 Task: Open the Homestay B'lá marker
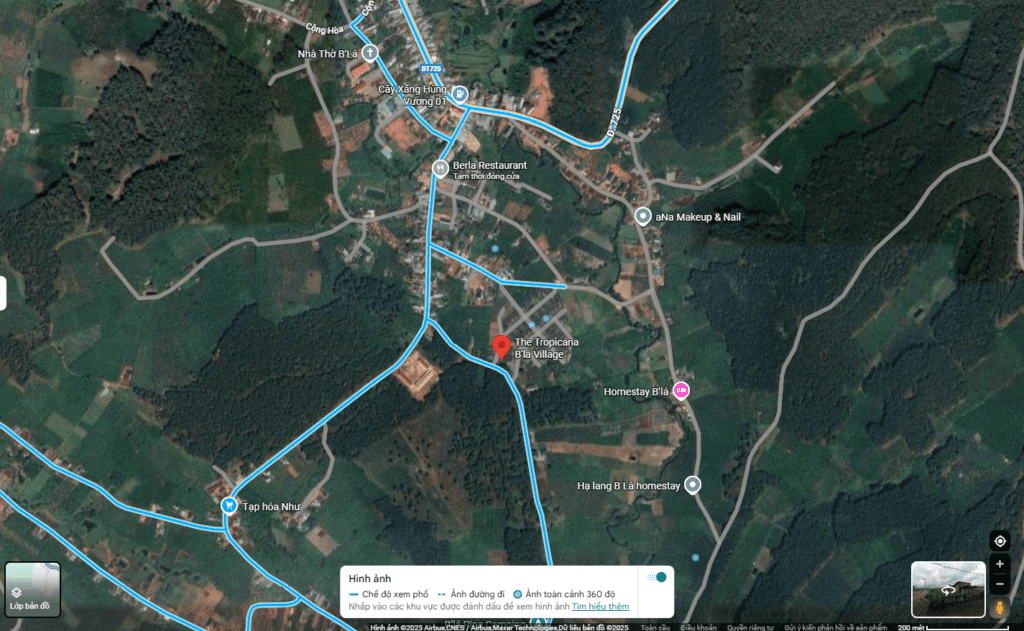click(682, 391)
